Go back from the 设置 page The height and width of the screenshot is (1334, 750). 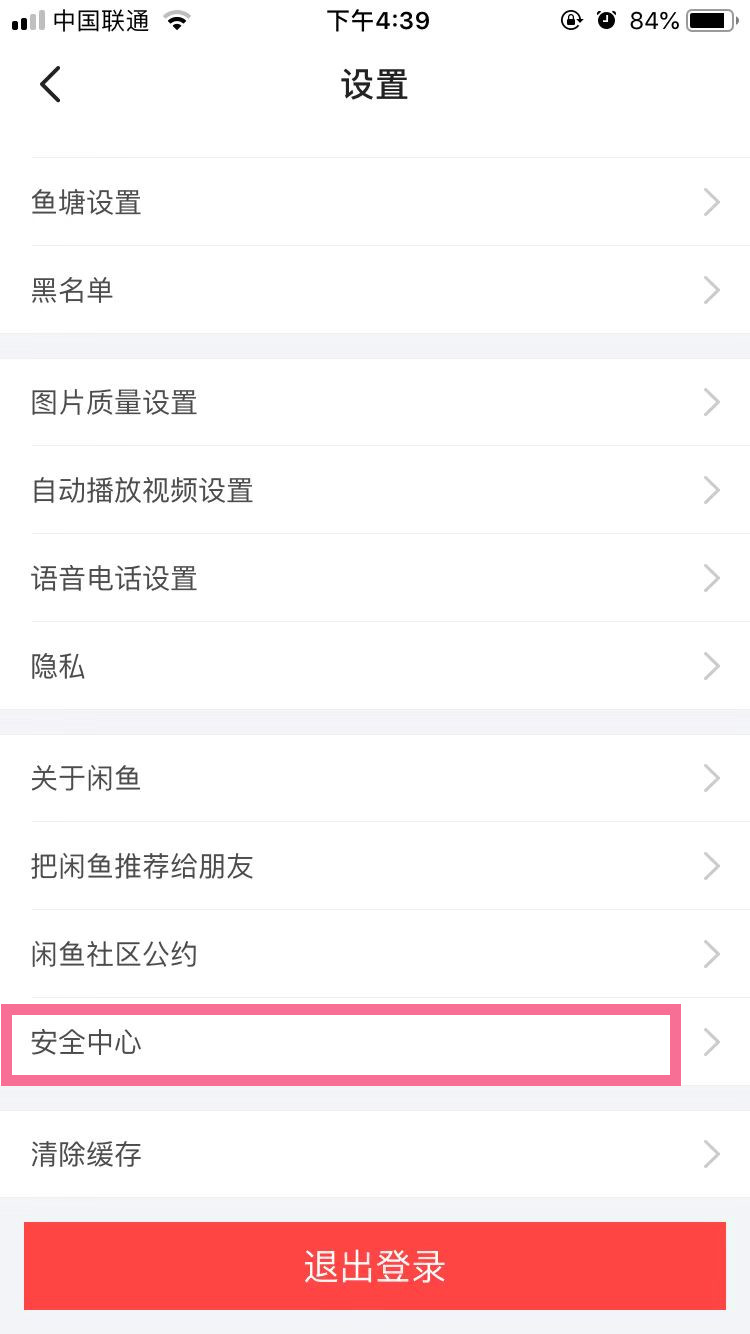point(50,85)
